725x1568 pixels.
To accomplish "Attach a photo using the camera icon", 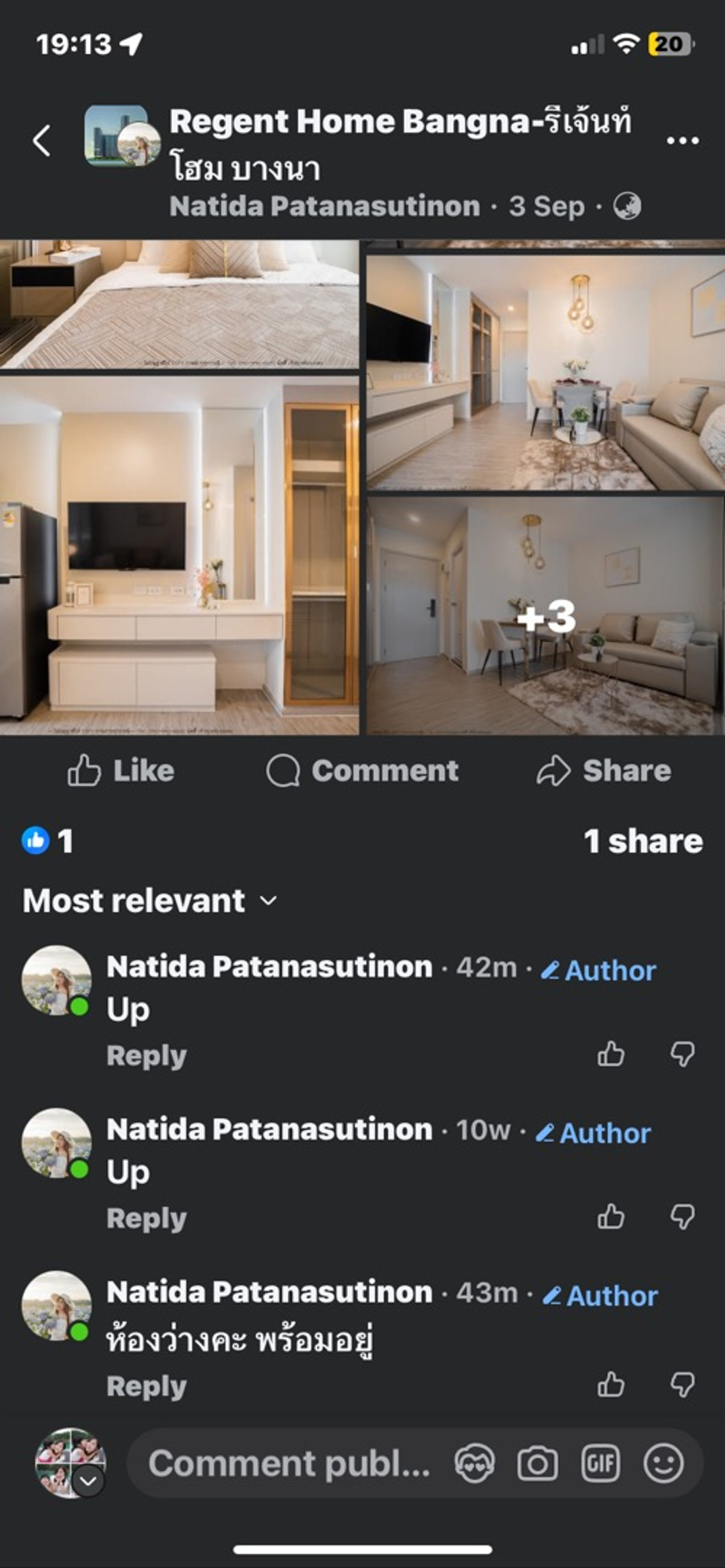I will 537,1464.
